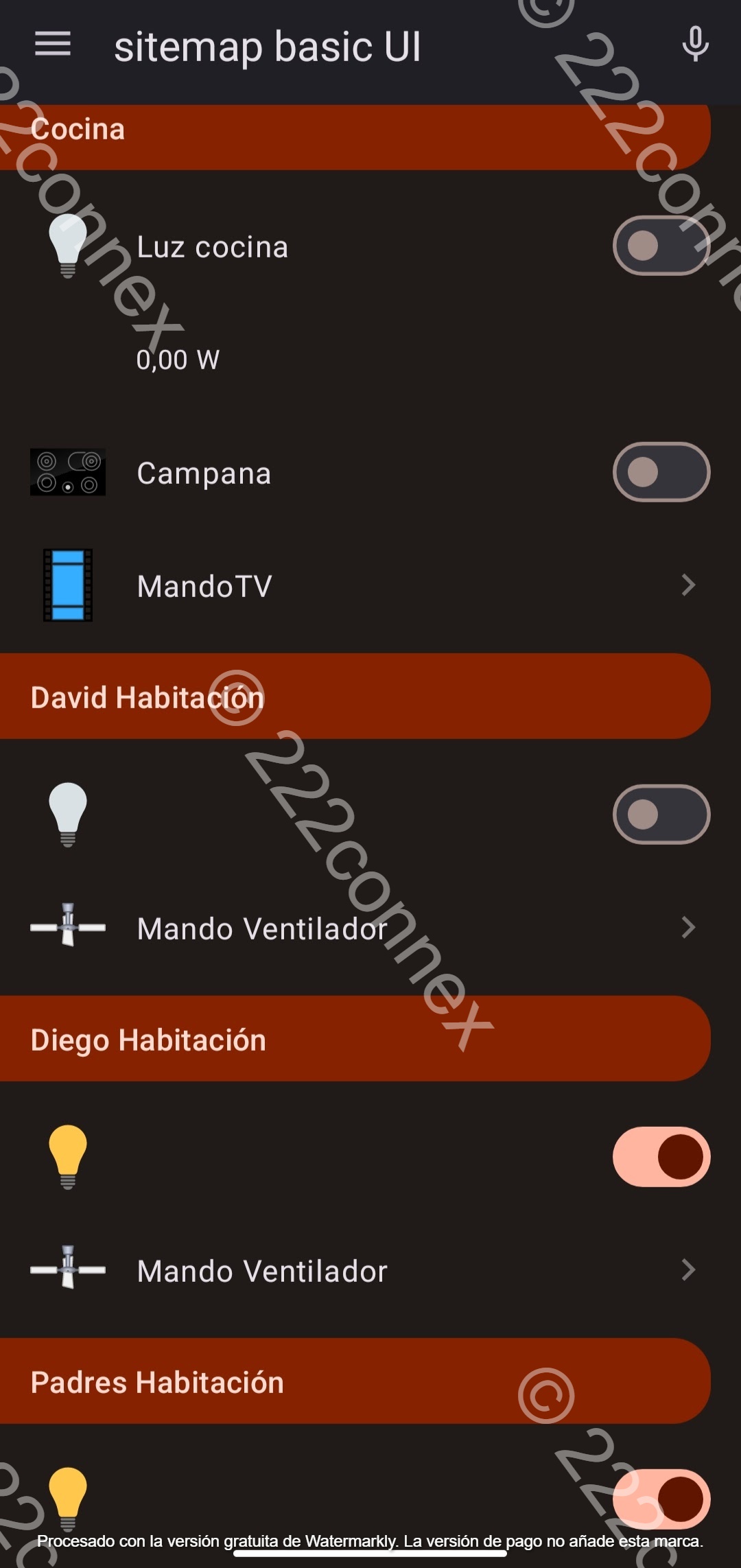Turn off Diego Habitación light
This screenshot has width=741, height=1568.
(661, 1157)
